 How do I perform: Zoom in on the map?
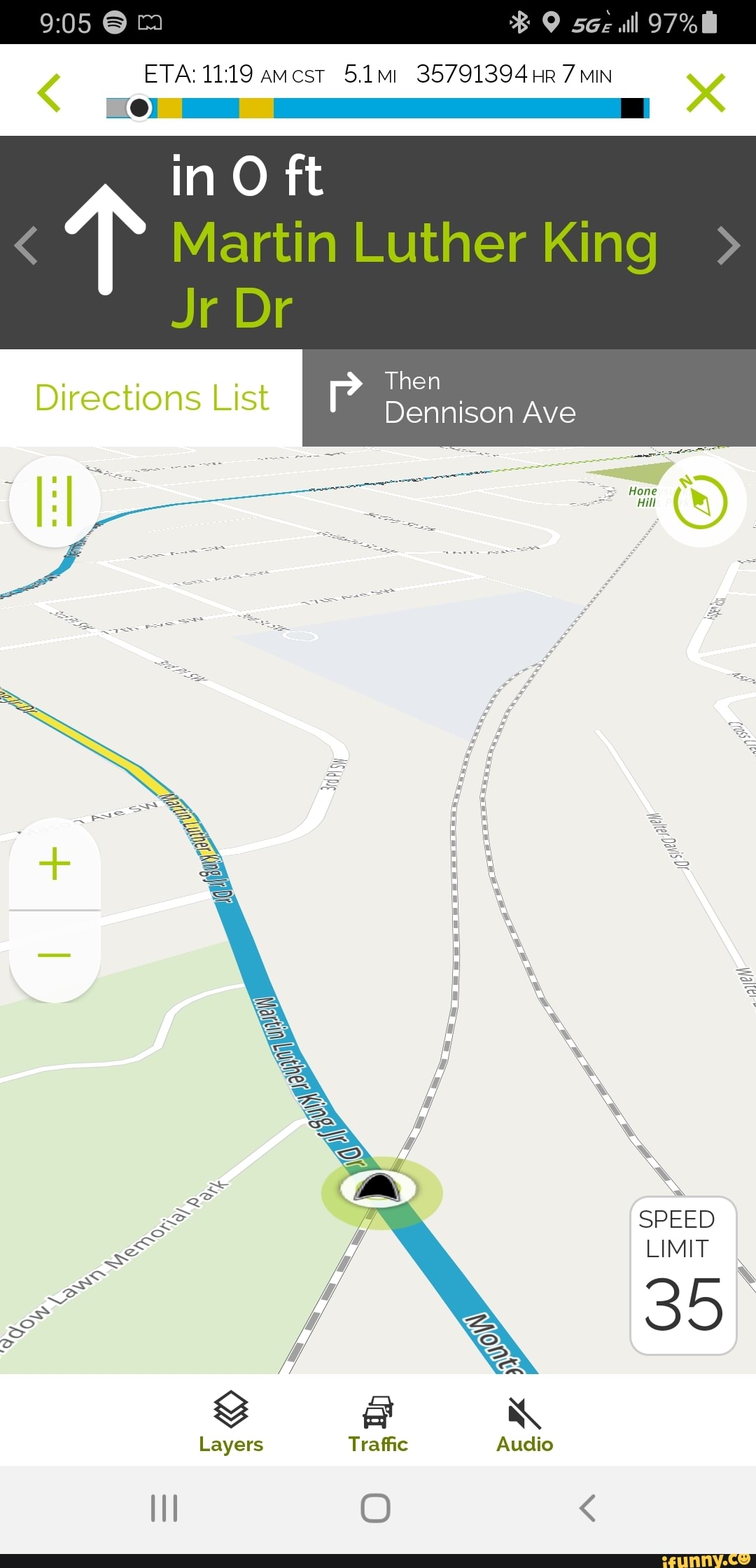point(55,863)
